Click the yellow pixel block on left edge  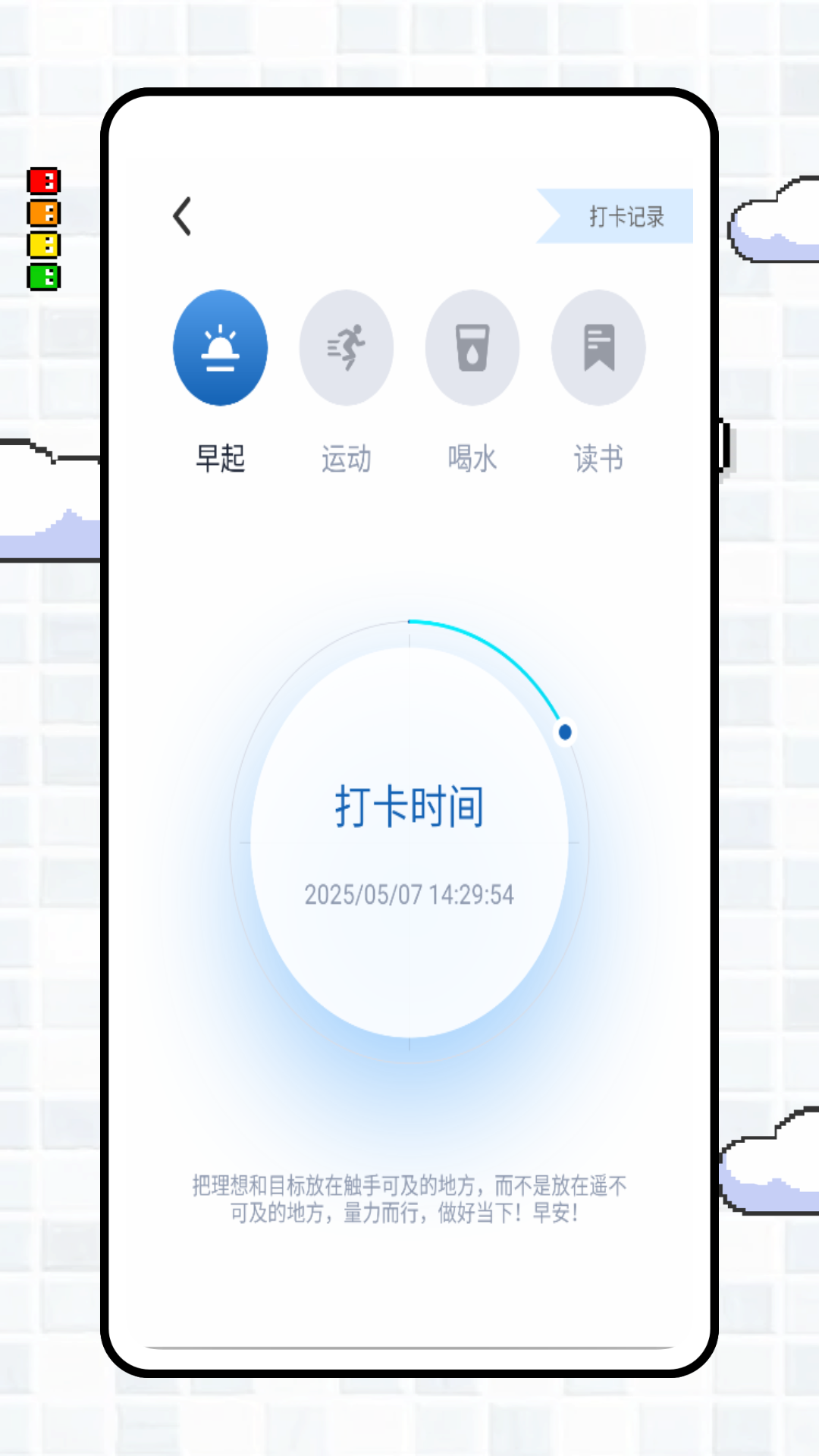[x=44, y=243]
